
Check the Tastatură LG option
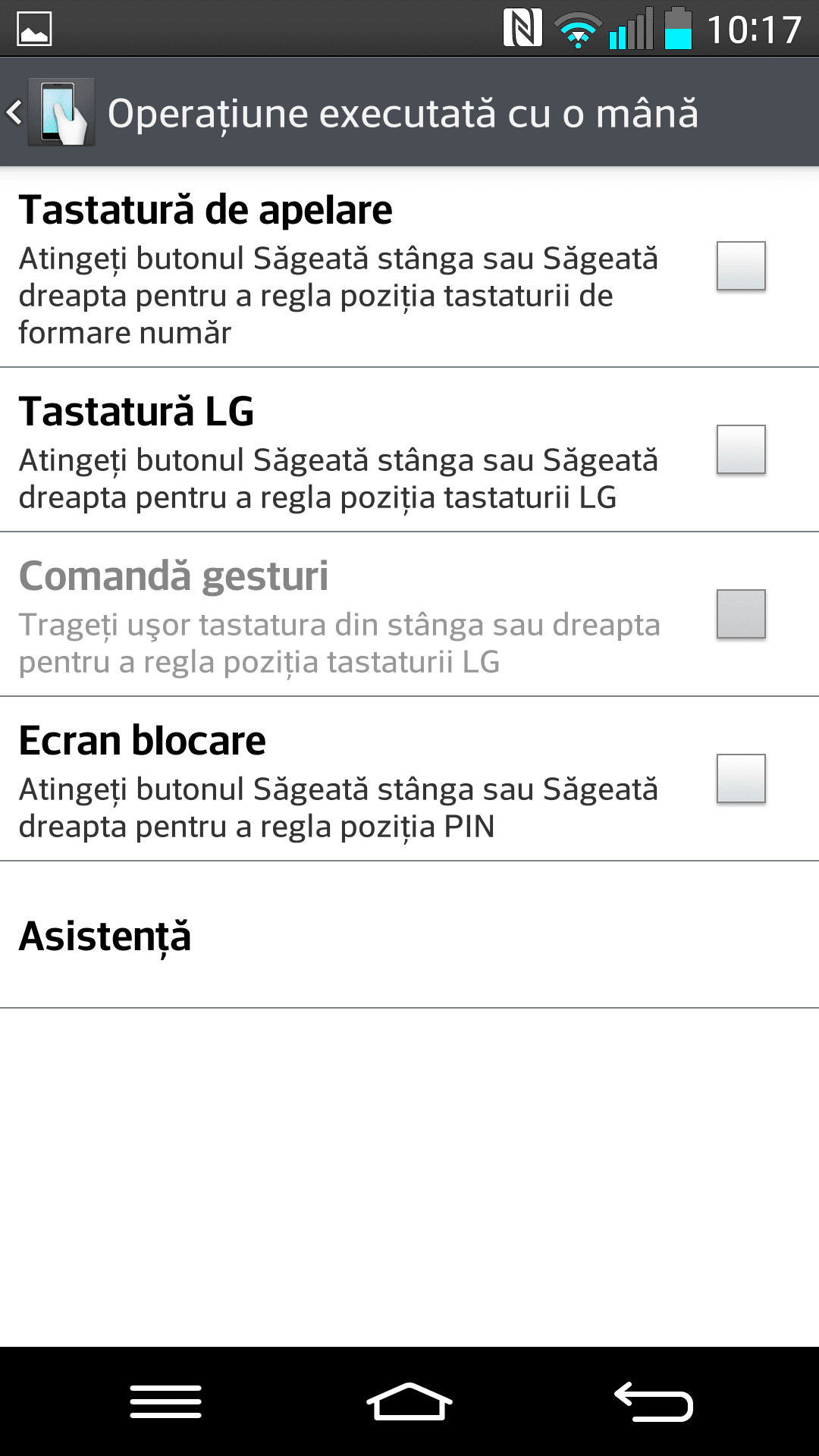pos(740,450)
